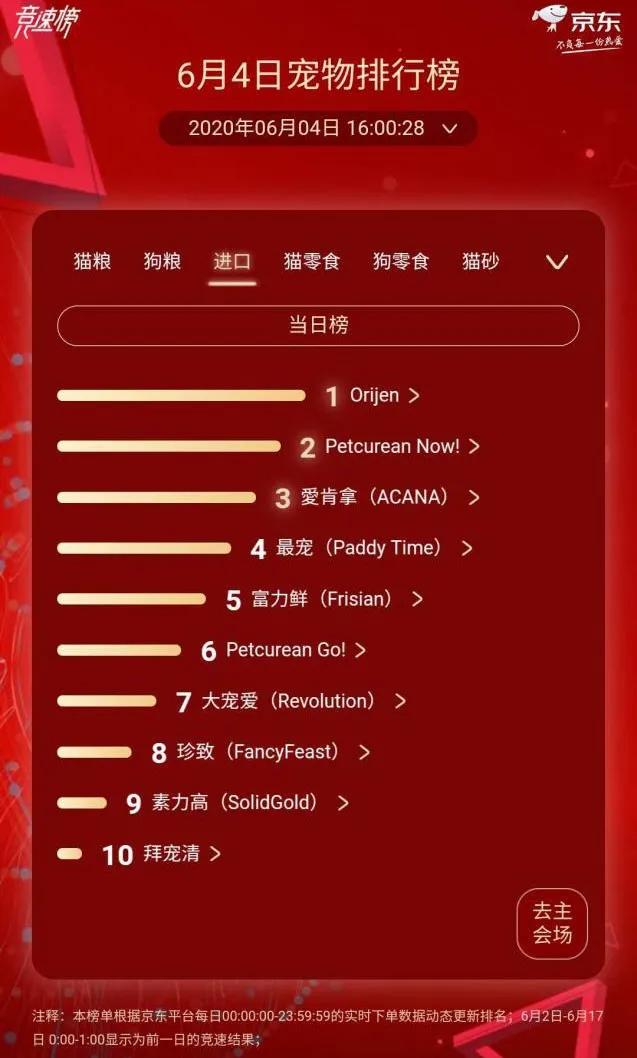This screenshot has width=637, height=1058.
Task: Switch to the 狗粮 tab
Action: pyautogui.click(x=162, y=262)
